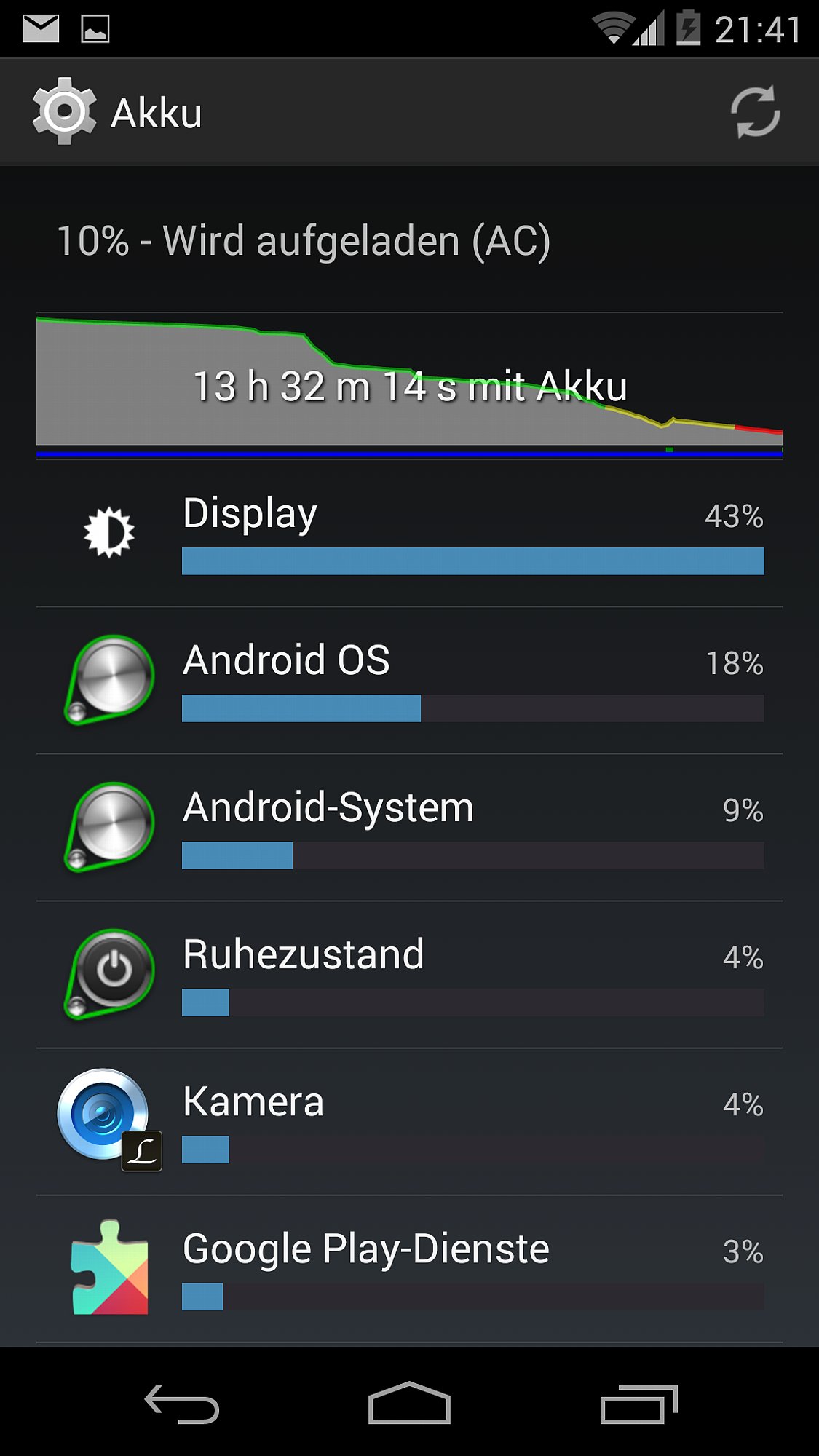Image resolution: width=819 pixels, height=1456 pixels.
Task: Show Ruhezustand battery usage details
Action: pyautogui.click(x=409, y=976)
